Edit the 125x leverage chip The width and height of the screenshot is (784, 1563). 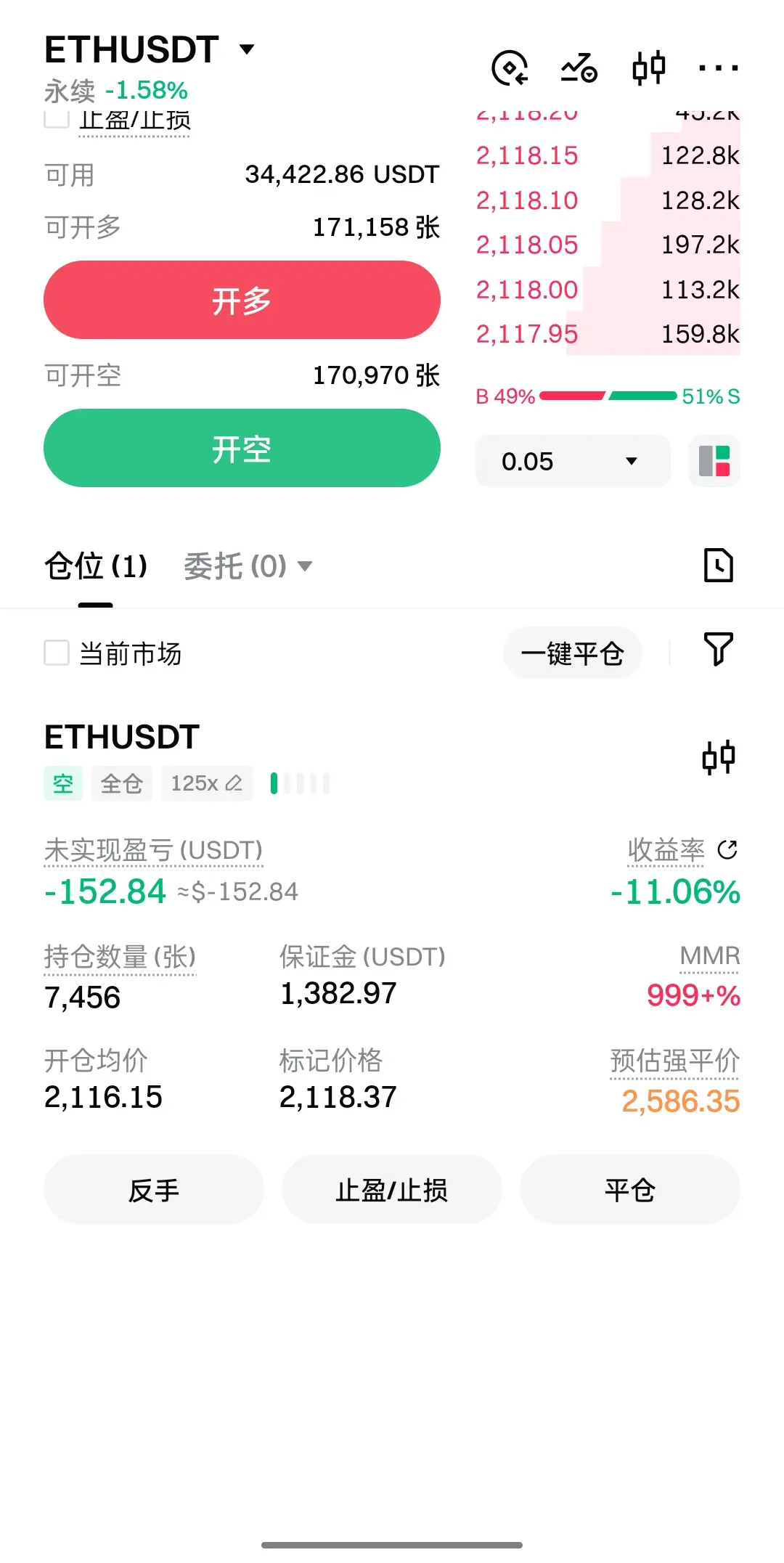207,783
